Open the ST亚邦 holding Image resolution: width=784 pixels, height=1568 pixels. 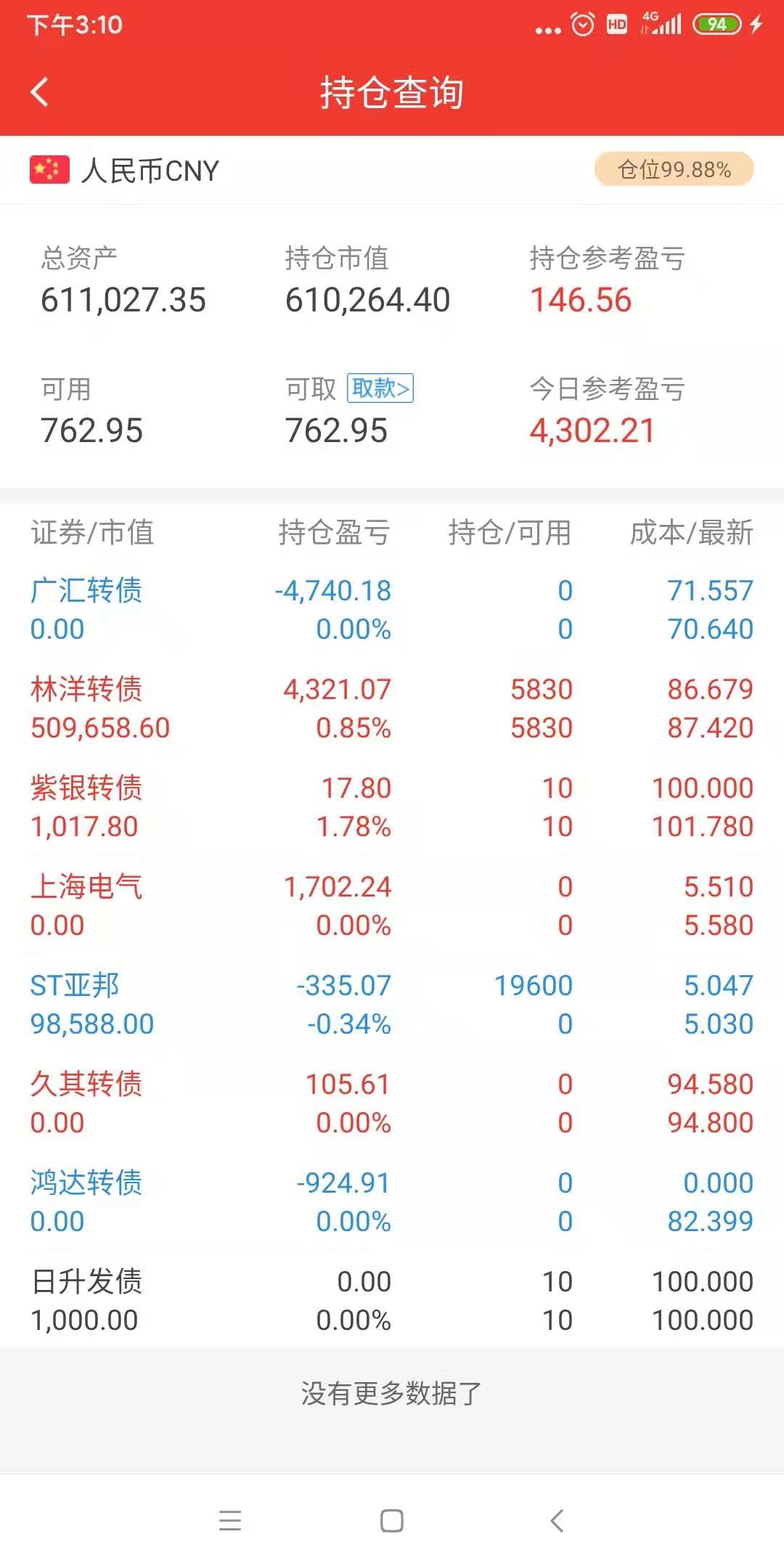392,1005
